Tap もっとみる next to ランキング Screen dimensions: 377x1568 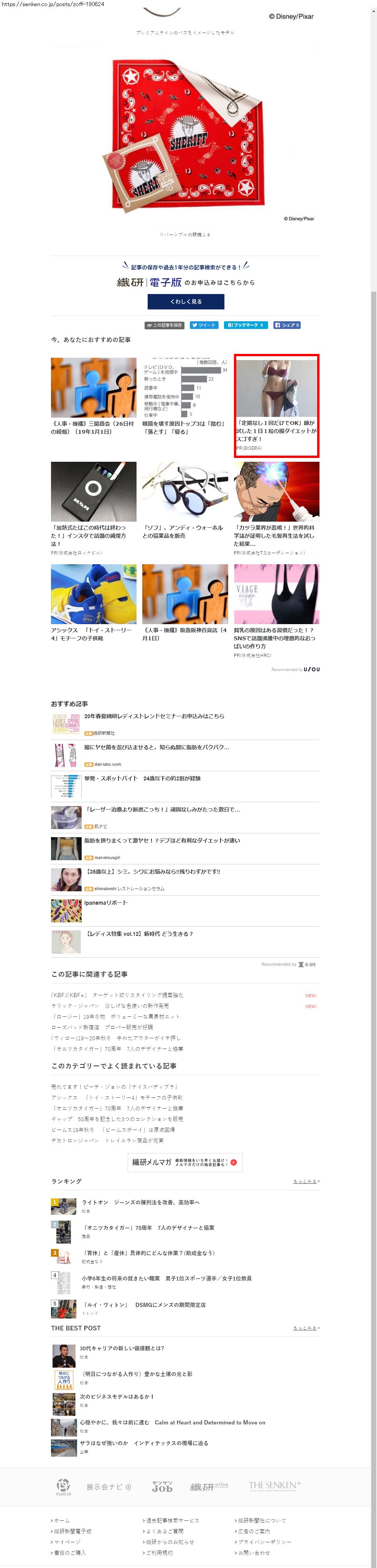point(306,1181)
